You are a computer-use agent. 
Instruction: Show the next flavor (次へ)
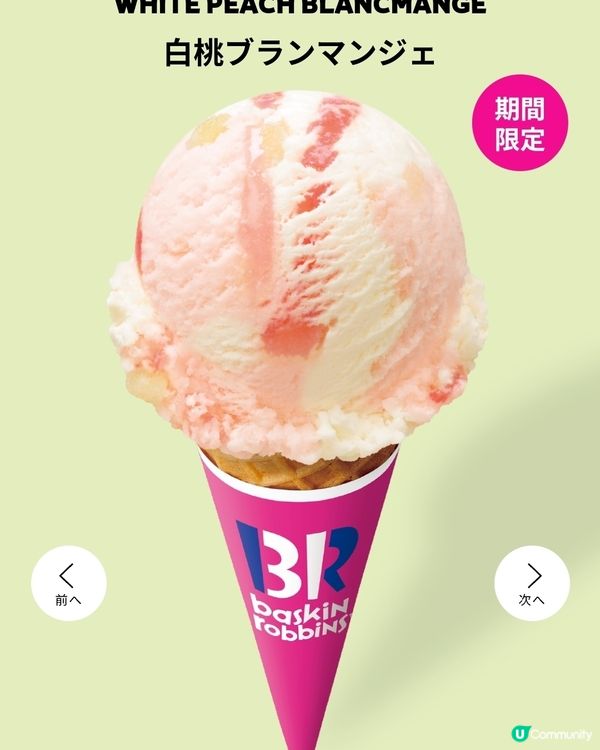(x=532, y=583)
